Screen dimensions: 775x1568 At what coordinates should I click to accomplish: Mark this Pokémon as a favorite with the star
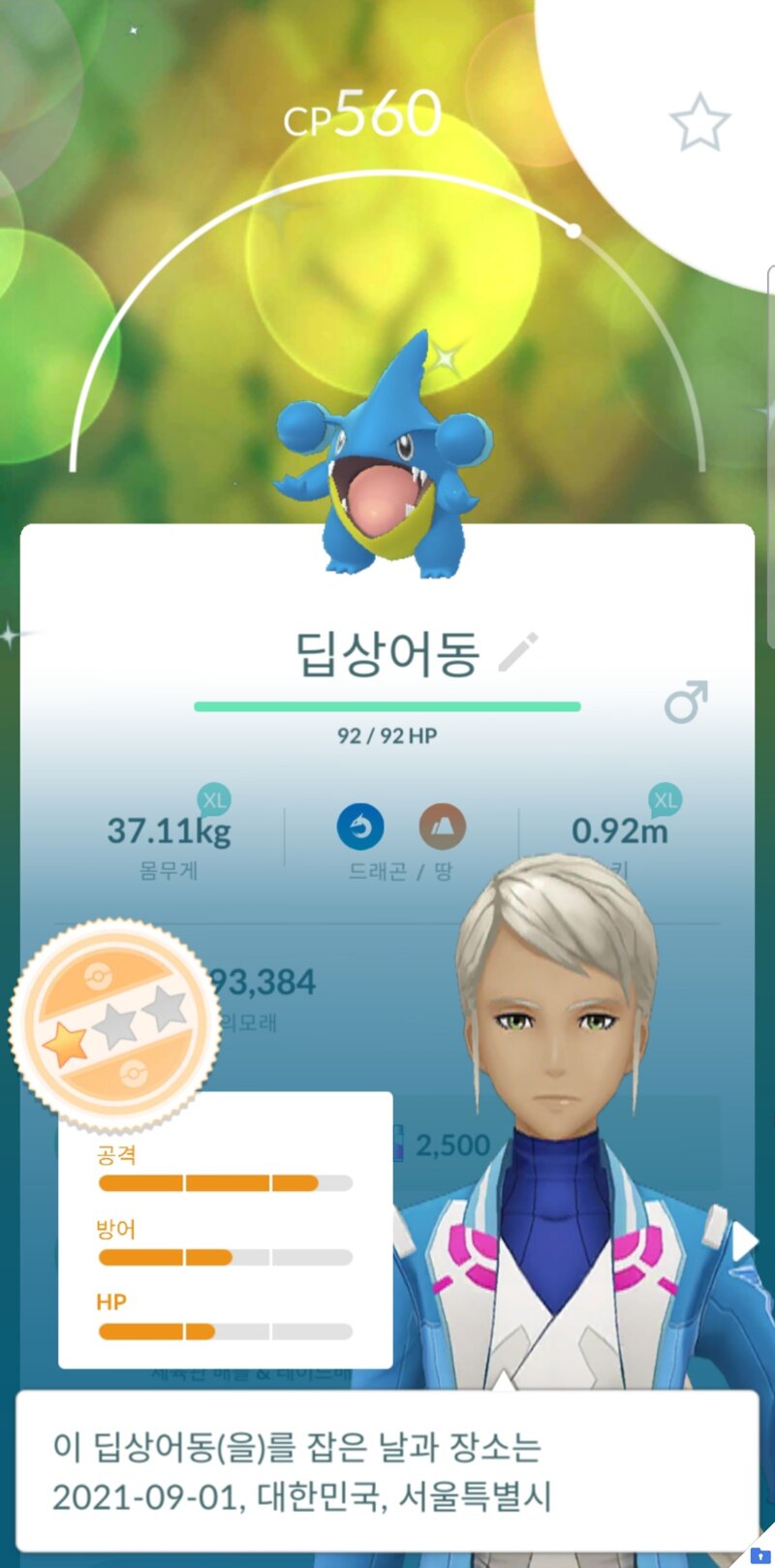pyautogui.click(x=699, y=123)
